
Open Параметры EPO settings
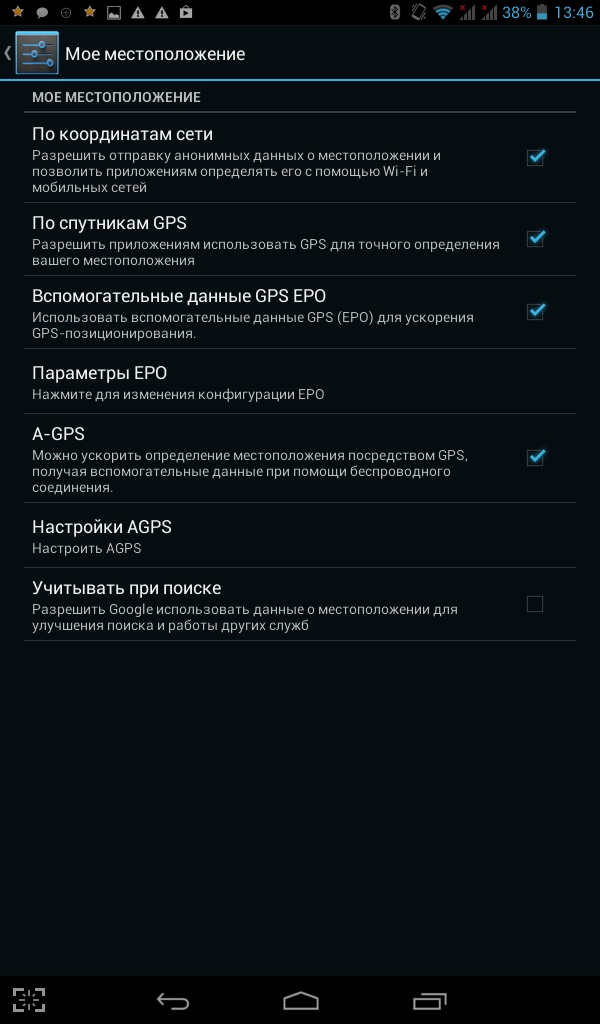(300, 382)
